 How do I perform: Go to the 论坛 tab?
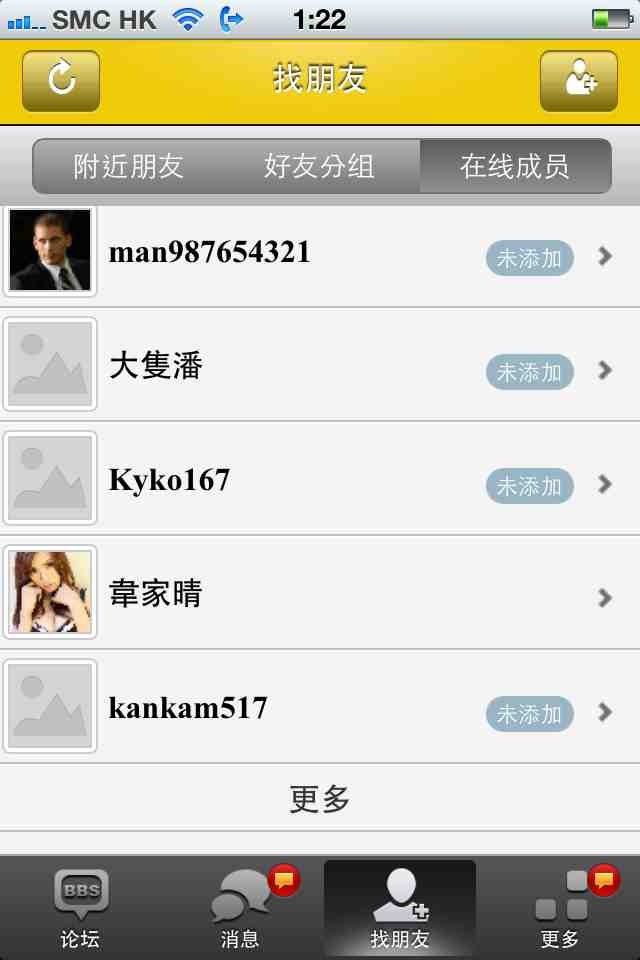[80, 908]
